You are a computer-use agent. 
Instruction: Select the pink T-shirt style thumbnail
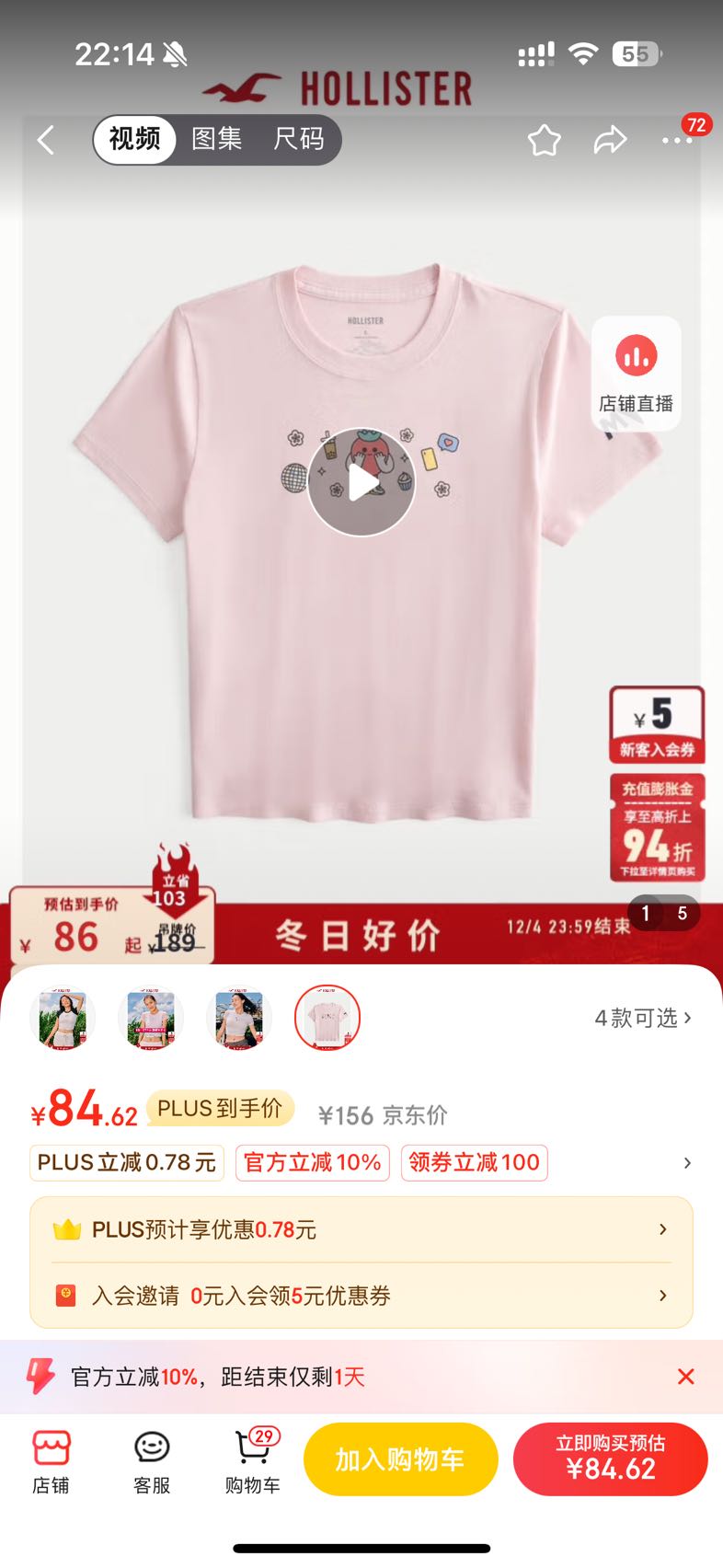[x=327, y=1018]
